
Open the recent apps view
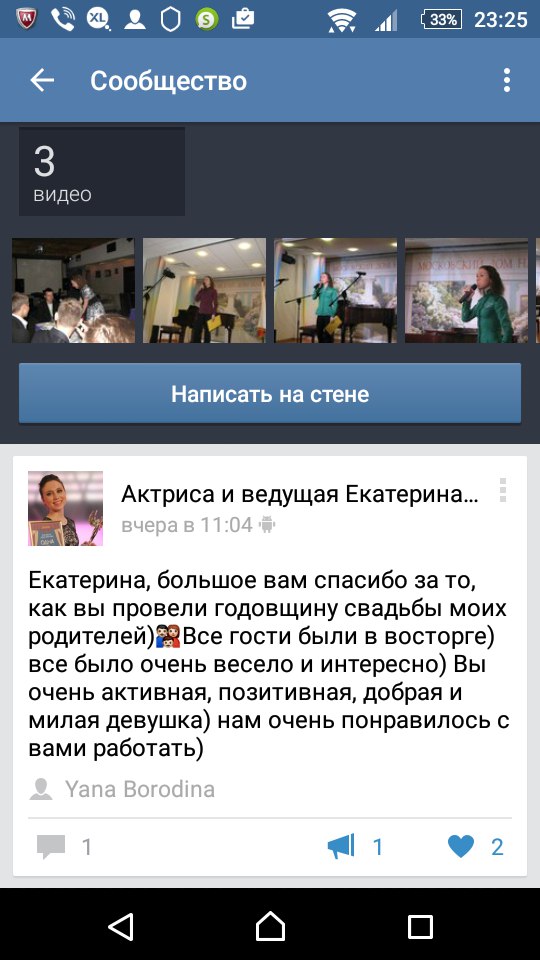420,926
